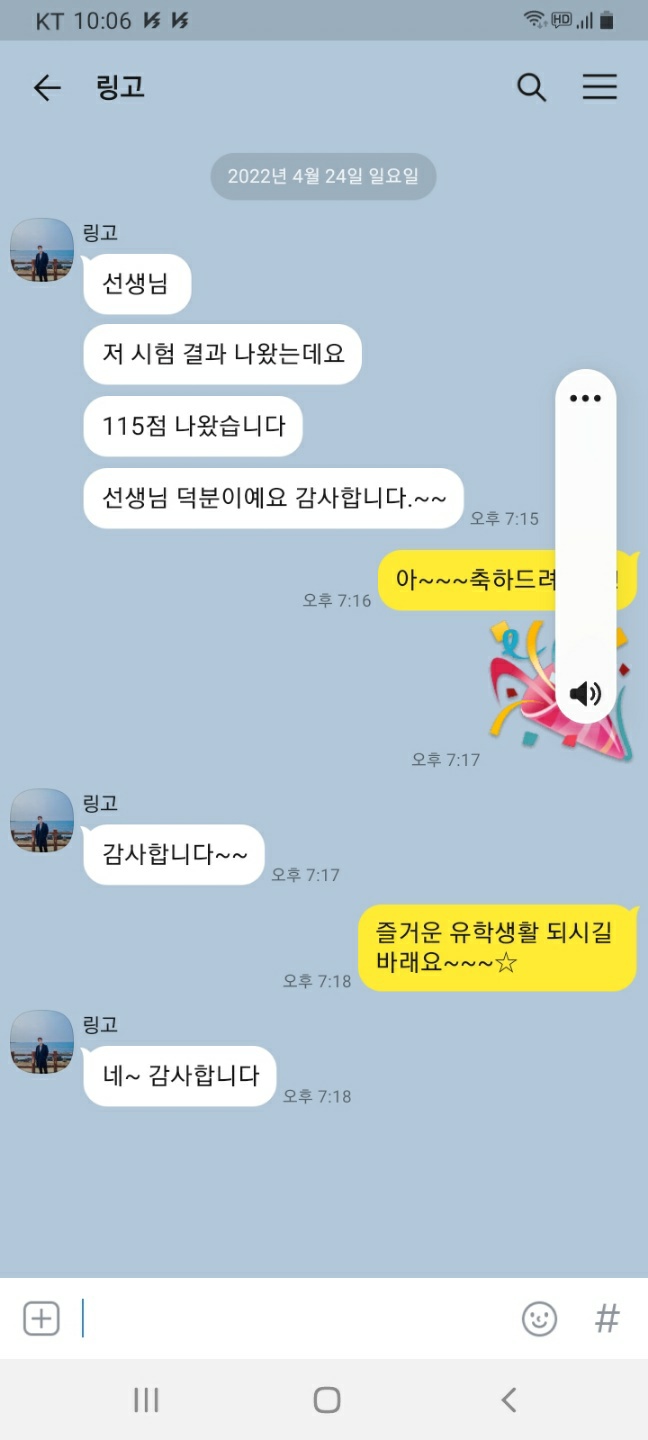Screen dimensions: 648x1440
Task: Open the emoticon picker
Action: pos(539,1318)
